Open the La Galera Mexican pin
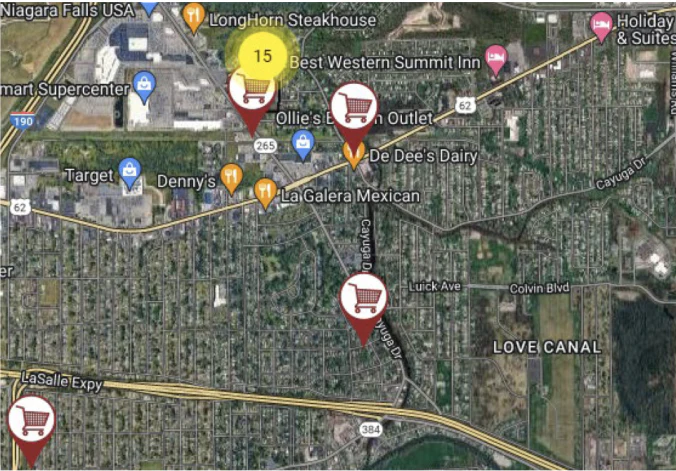The height and width of the screenshot is (471, 676). coord(265,190)
